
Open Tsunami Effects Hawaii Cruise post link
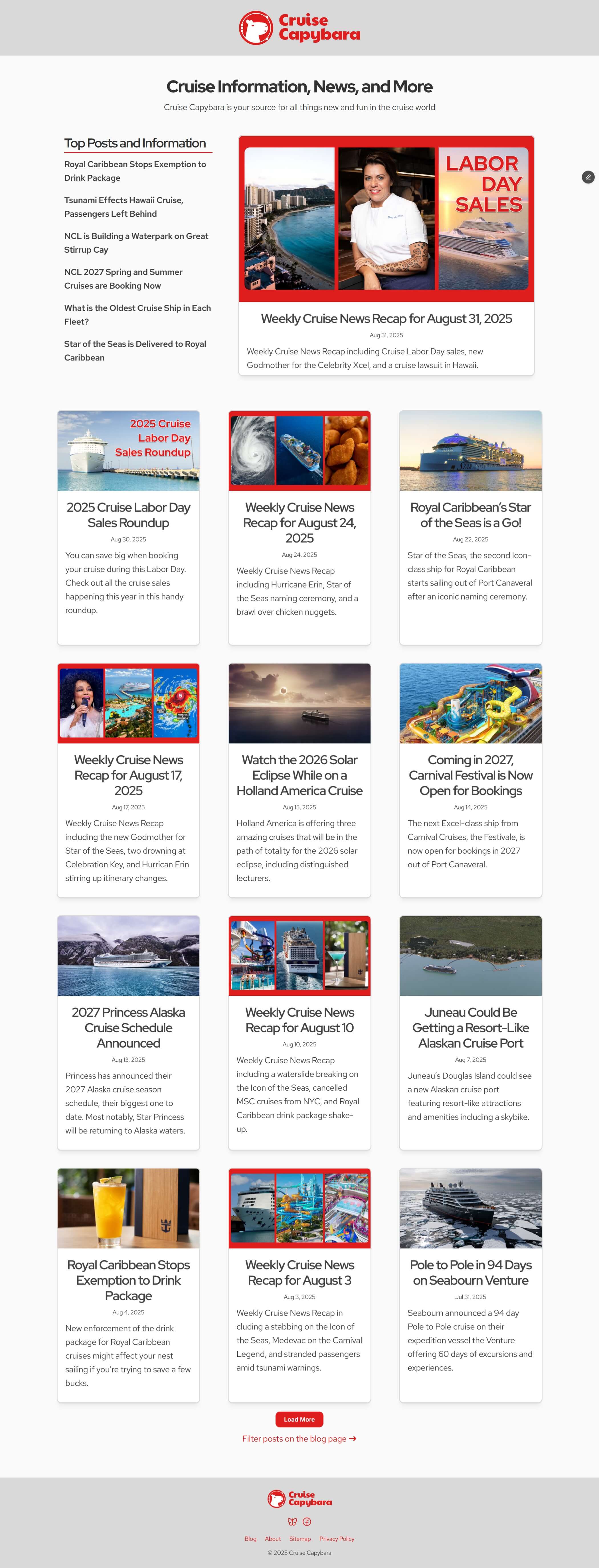124,207
